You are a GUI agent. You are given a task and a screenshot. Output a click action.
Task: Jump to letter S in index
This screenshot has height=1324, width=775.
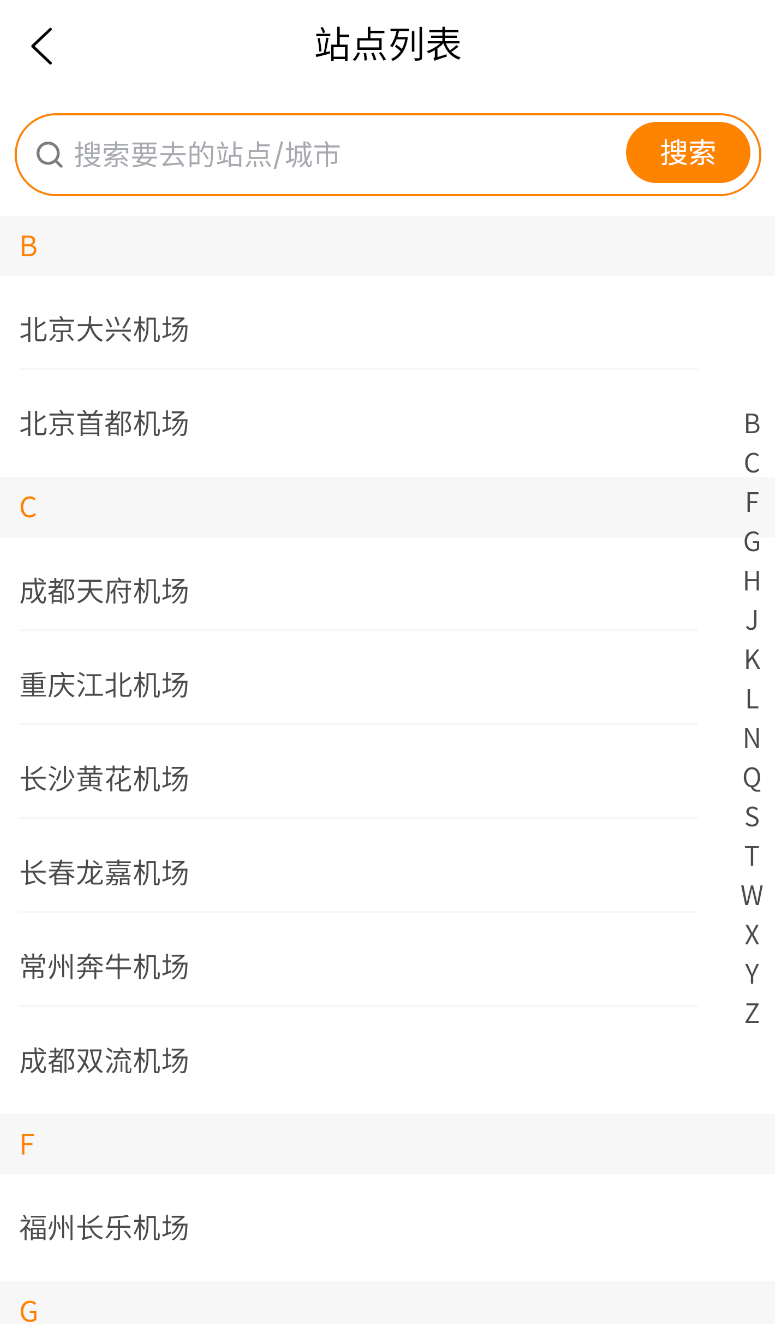[752, 817]
